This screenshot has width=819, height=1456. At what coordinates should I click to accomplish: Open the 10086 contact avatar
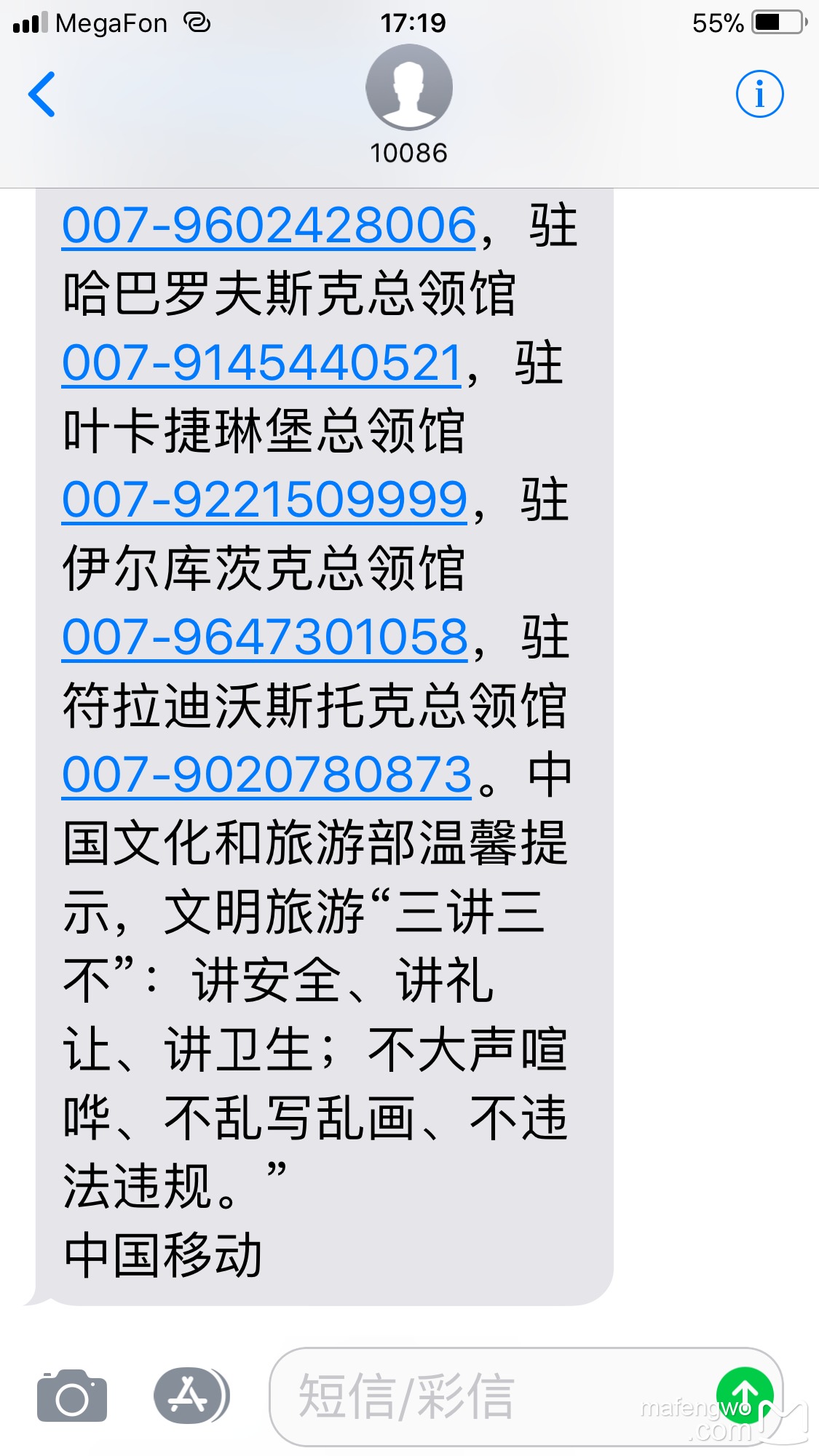point(409,87)
